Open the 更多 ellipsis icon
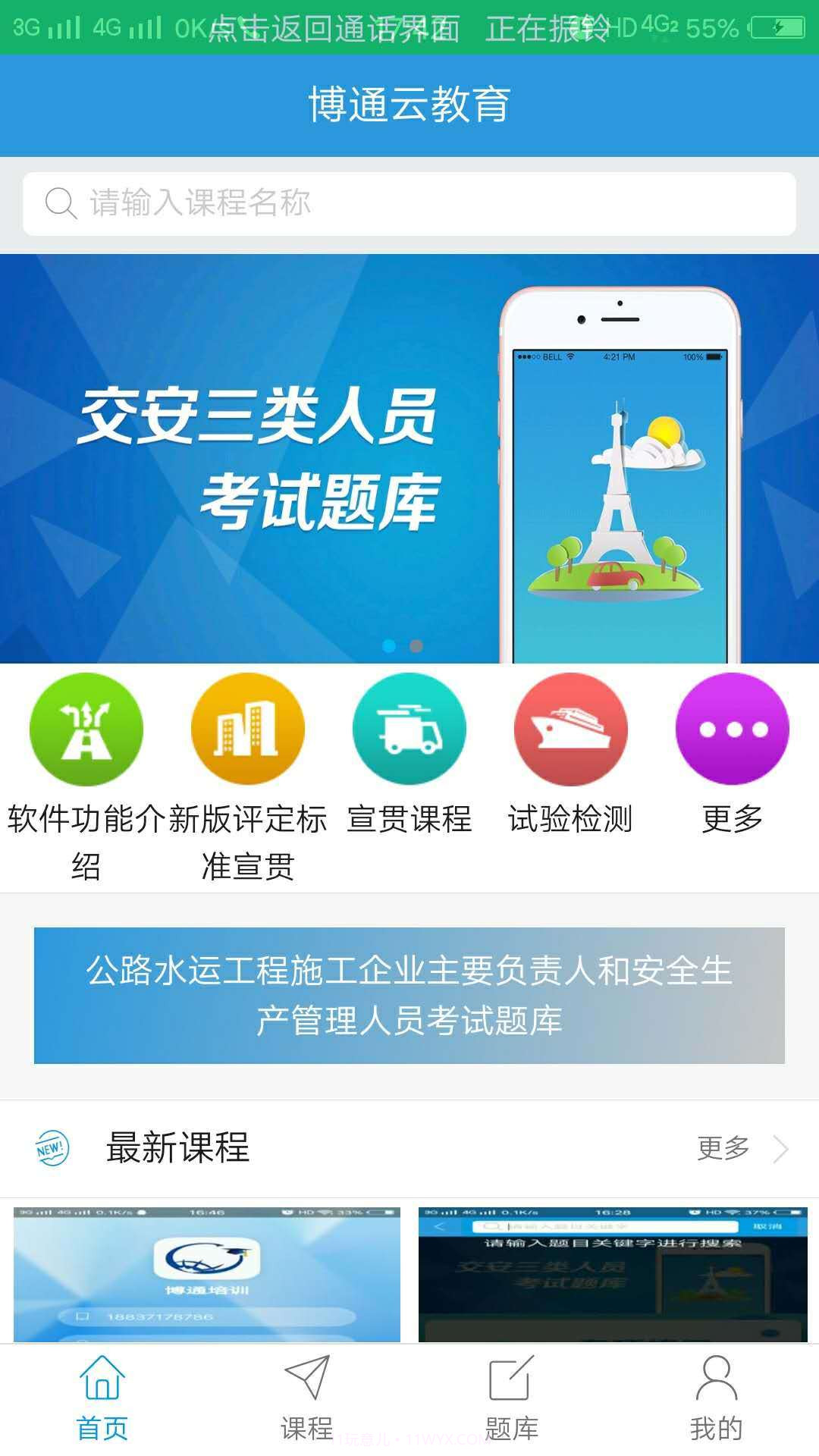 point(732,728)
